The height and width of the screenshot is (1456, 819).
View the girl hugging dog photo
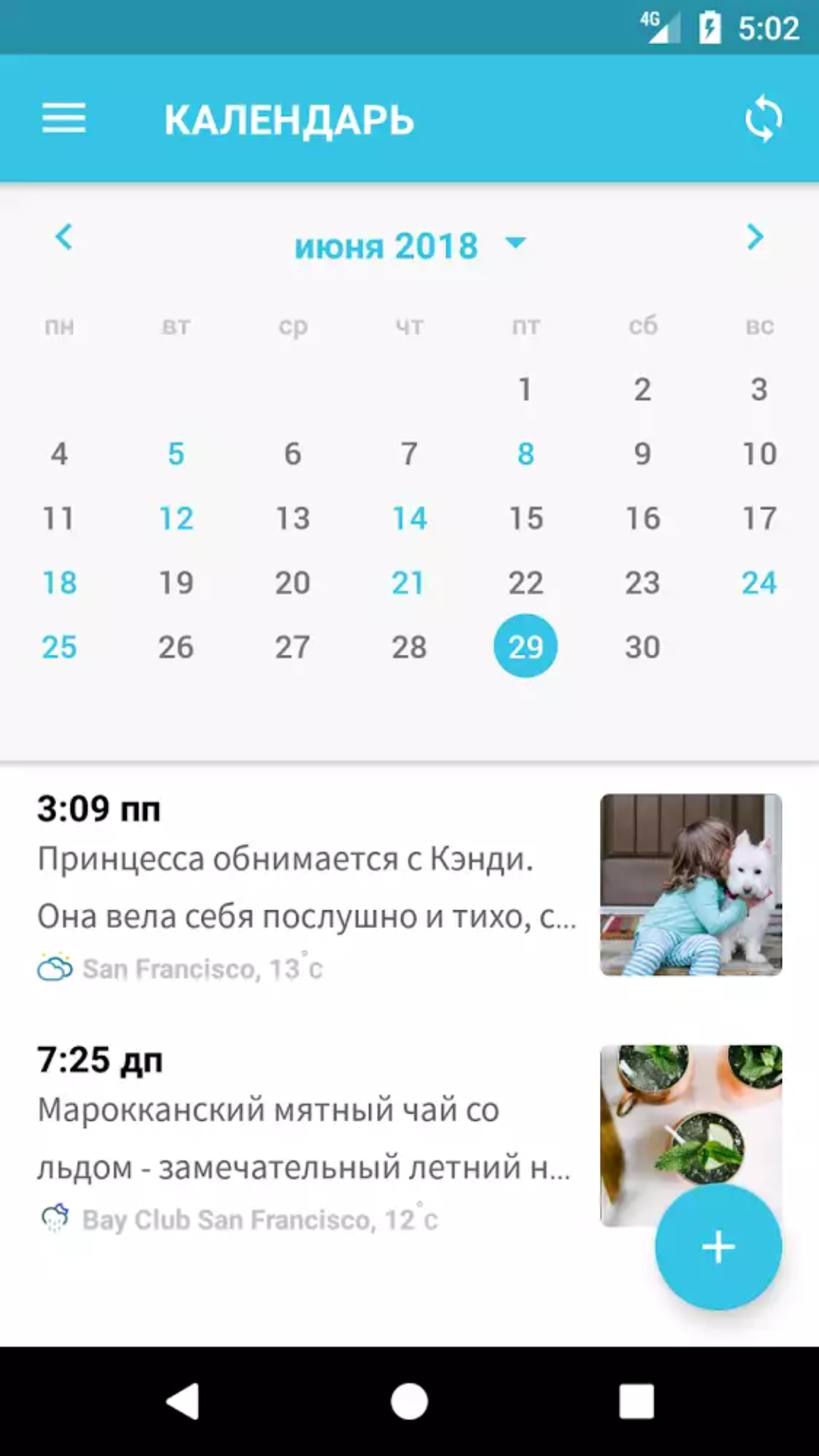[691, 885]
